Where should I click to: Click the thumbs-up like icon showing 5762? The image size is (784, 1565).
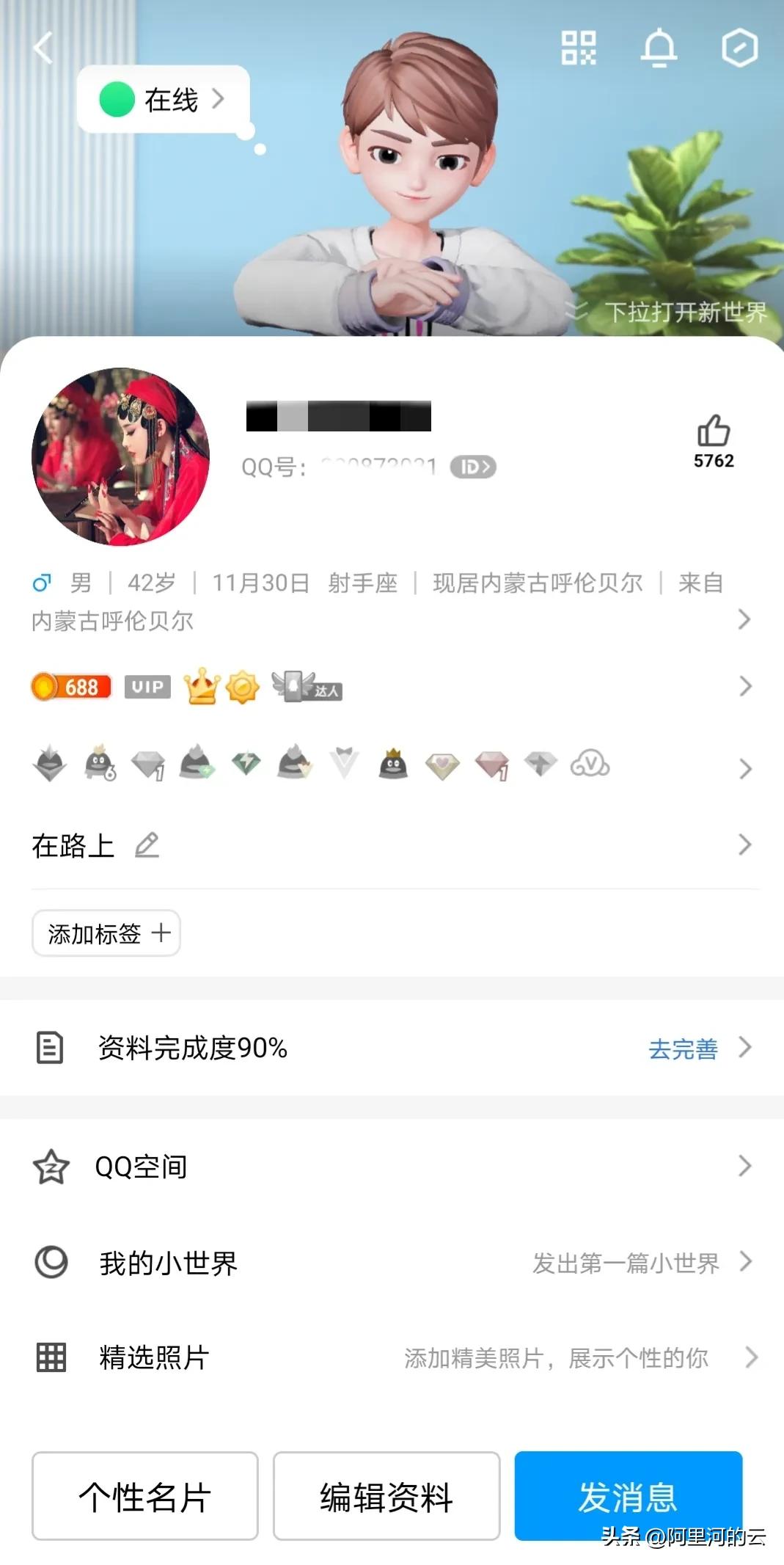(x=715, y=433)
